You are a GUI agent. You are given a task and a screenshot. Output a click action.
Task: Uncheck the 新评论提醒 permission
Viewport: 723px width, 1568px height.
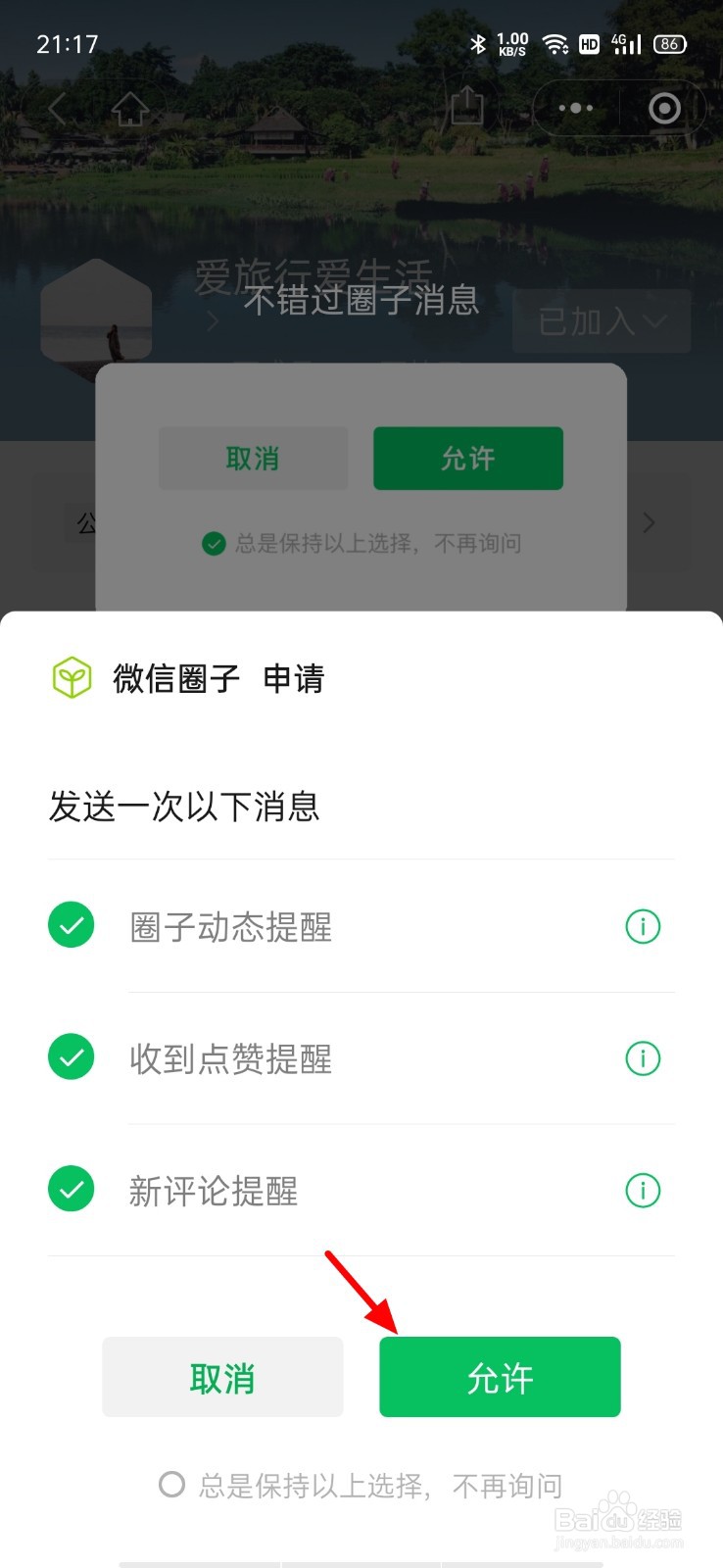(x=70, y=1189)
